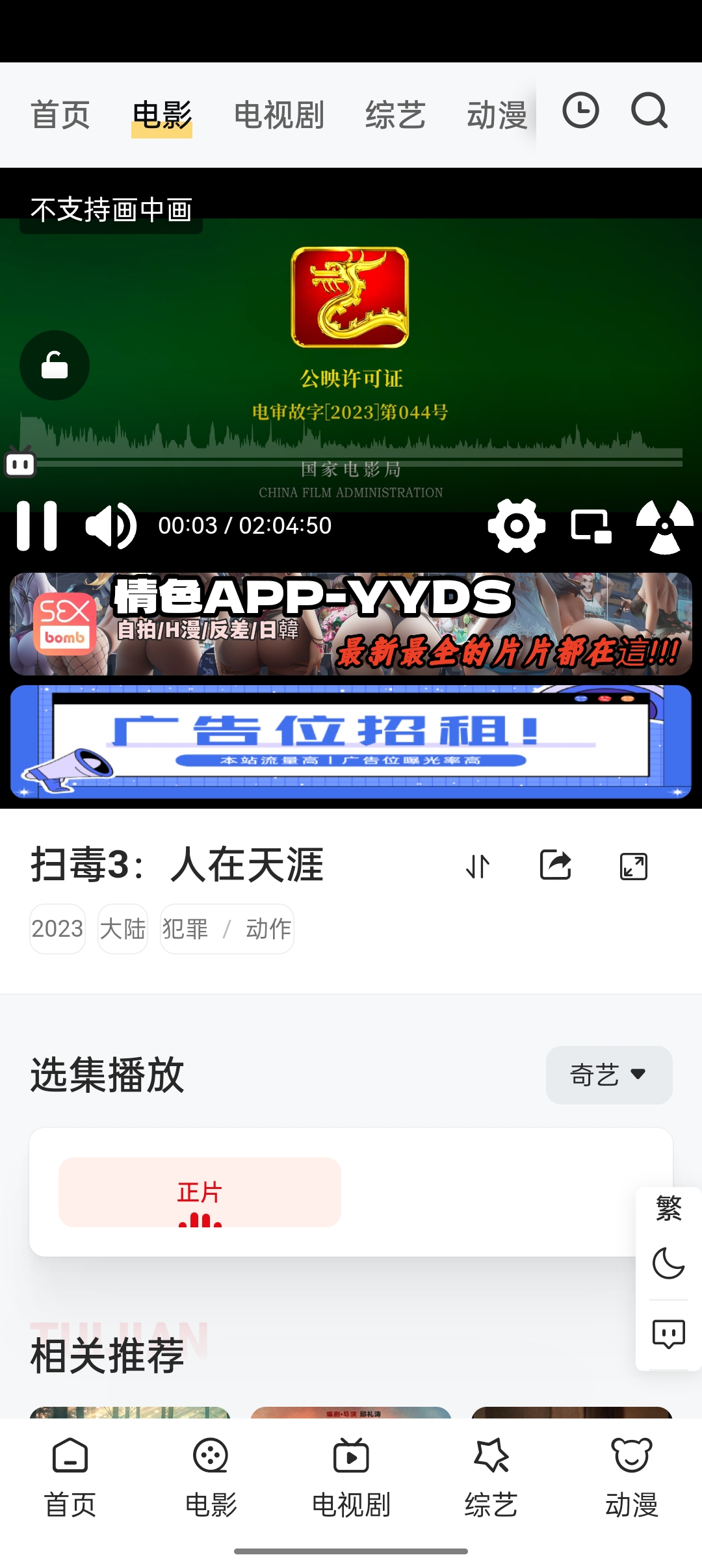The height and width of the screenshot is (1568, 702).
Task: Play the 正片 episode
Action: (x=200, y=1192)
